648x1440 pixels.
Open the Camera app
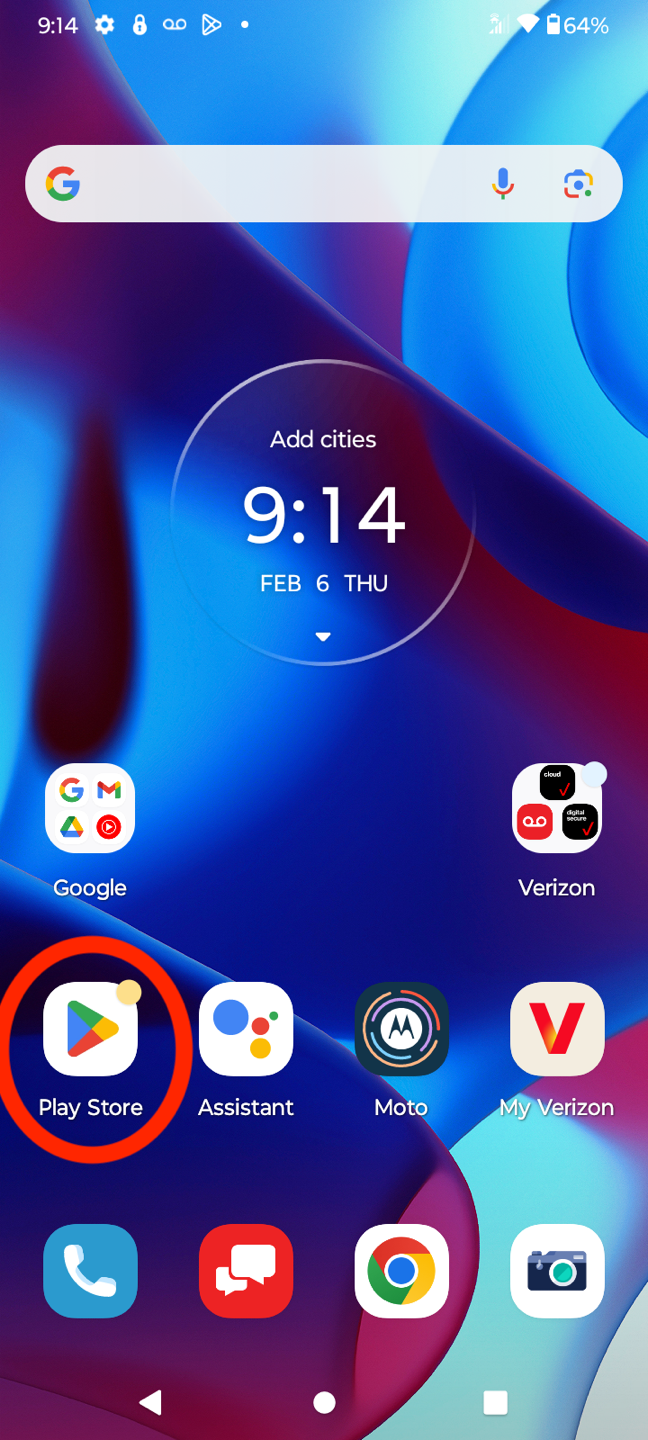[x=557, y=1271]
